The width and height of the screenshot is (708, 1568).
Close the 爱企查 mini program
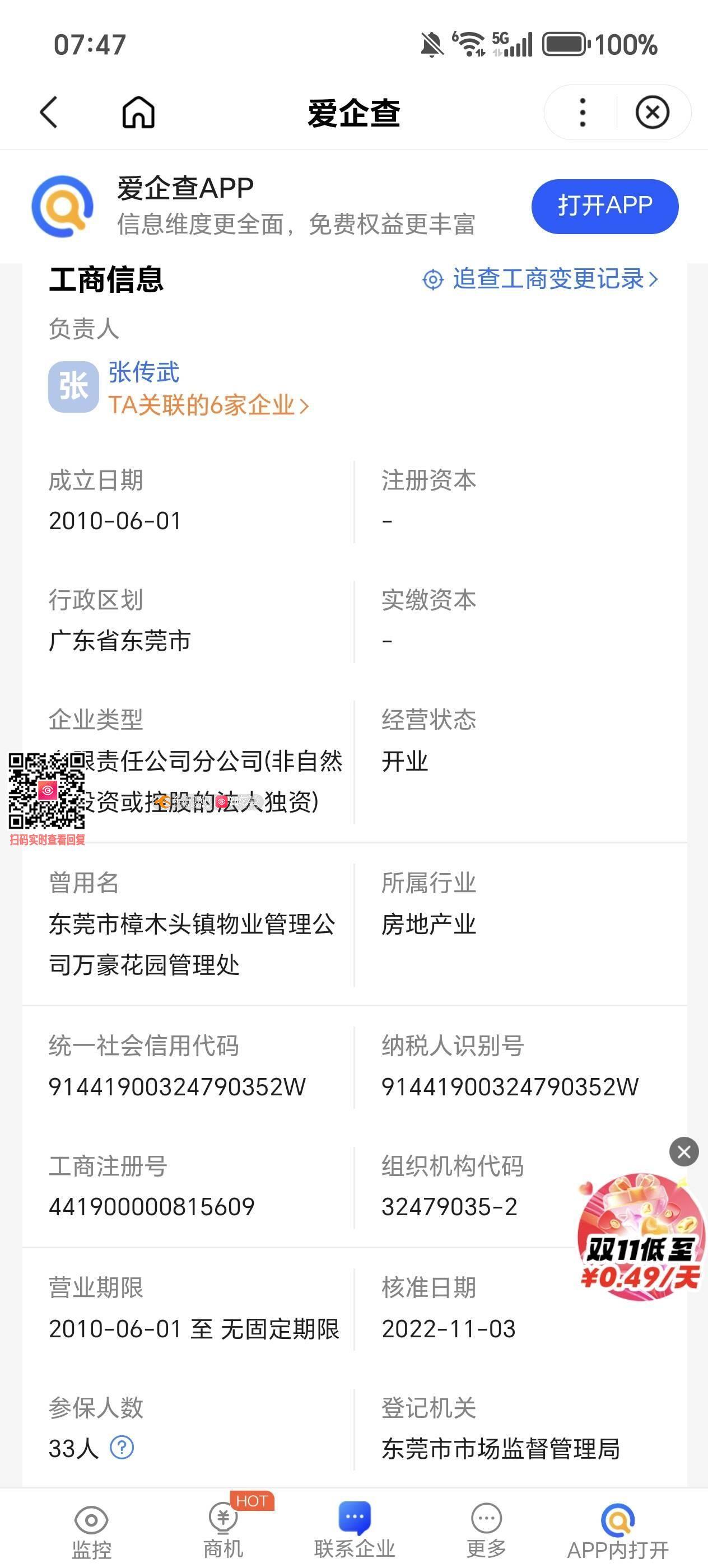(x=652, y=113)
